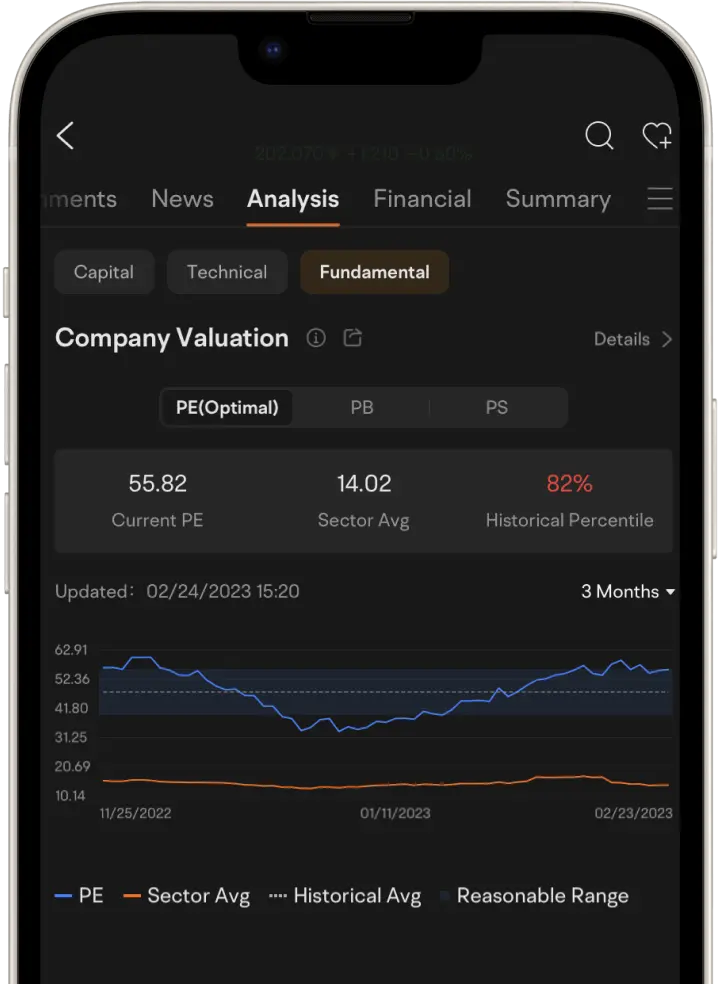The image size is (720, 984).
Task: Select the Technical chip
Action: 227,272
